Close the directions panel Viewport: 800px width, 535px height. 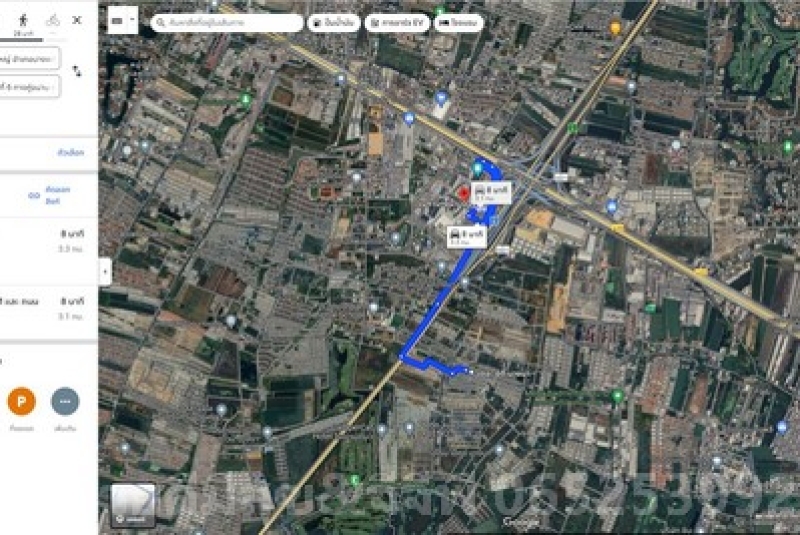tap(78, 19)
